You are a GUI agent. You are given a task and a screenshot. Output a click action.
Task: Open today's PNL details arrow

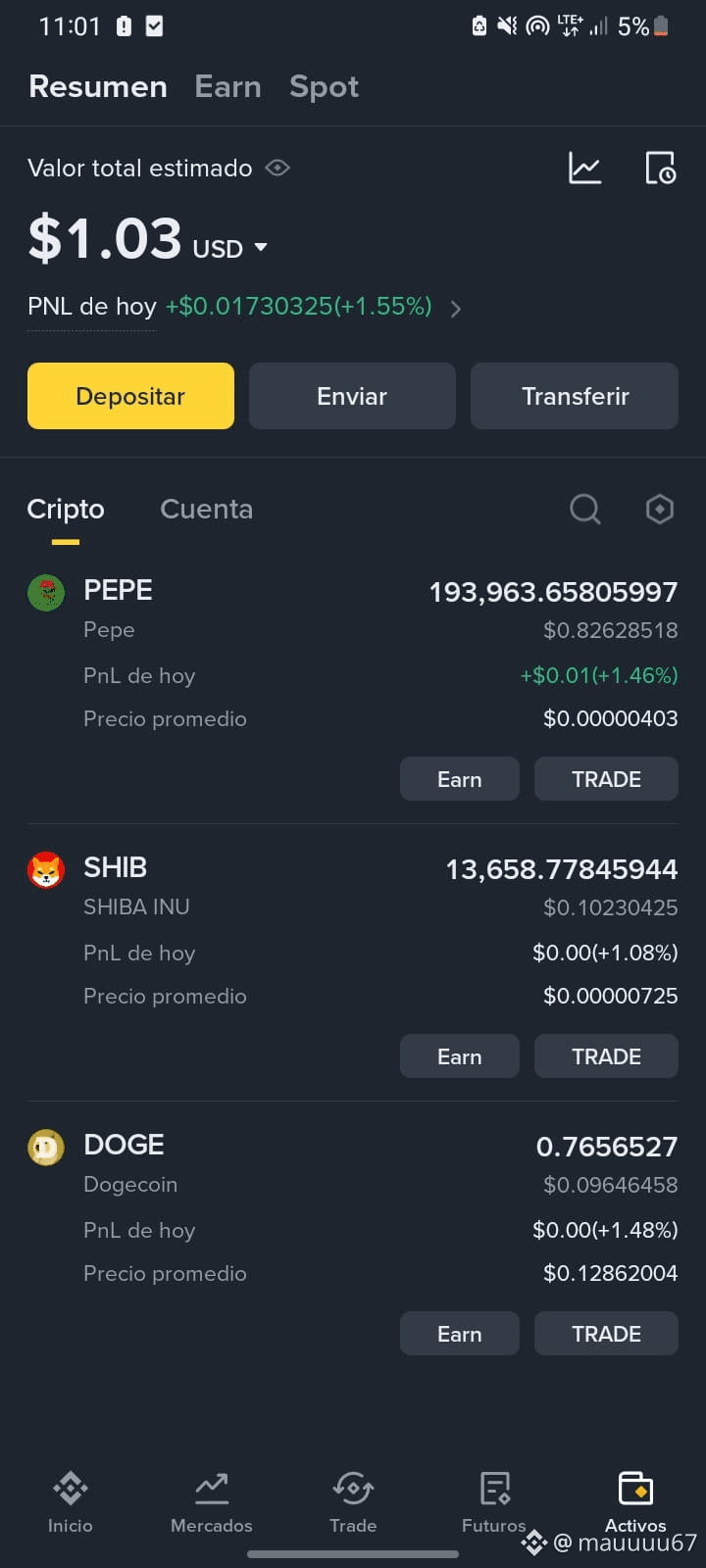(455, 309)
